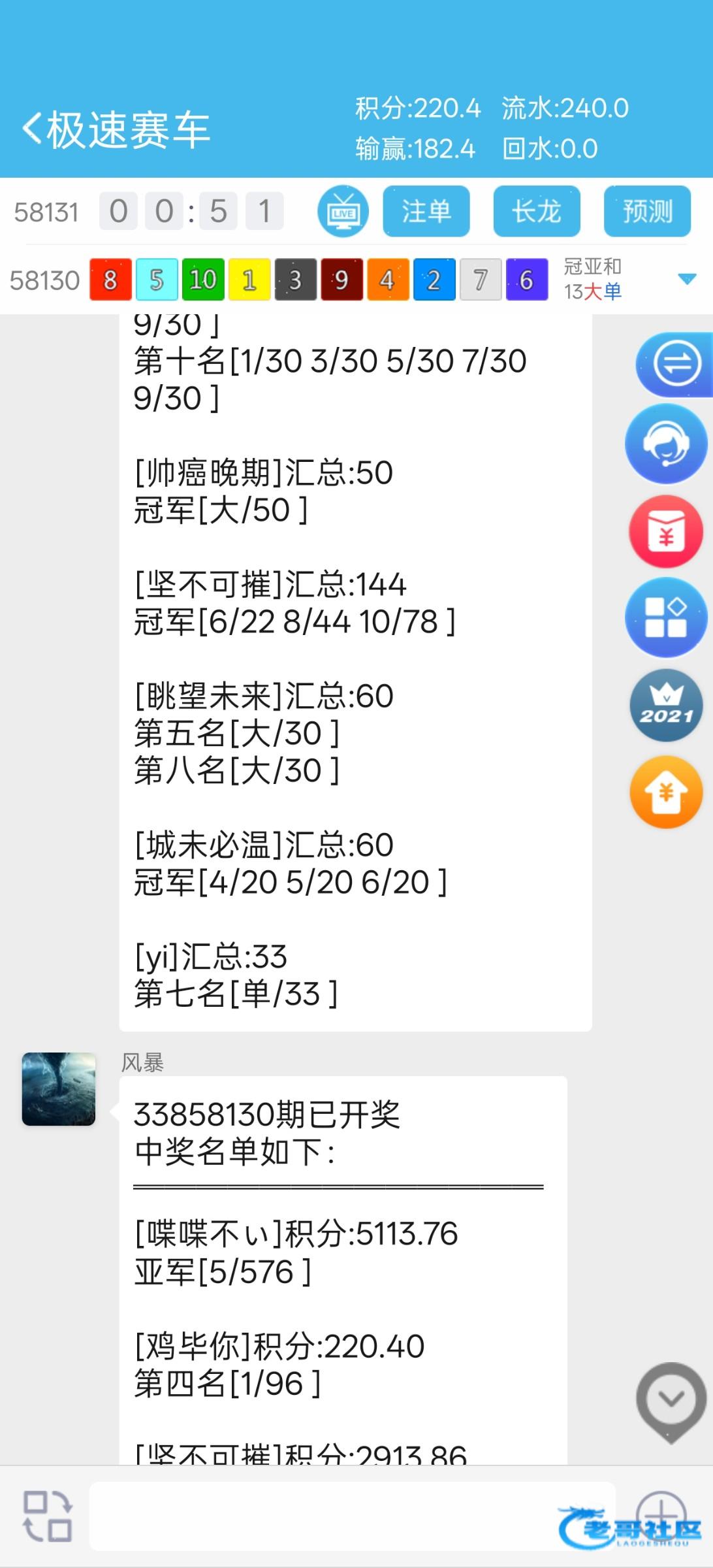
Task: Go back from 极速赛车 screen
Action: click(x=33, y=129)
